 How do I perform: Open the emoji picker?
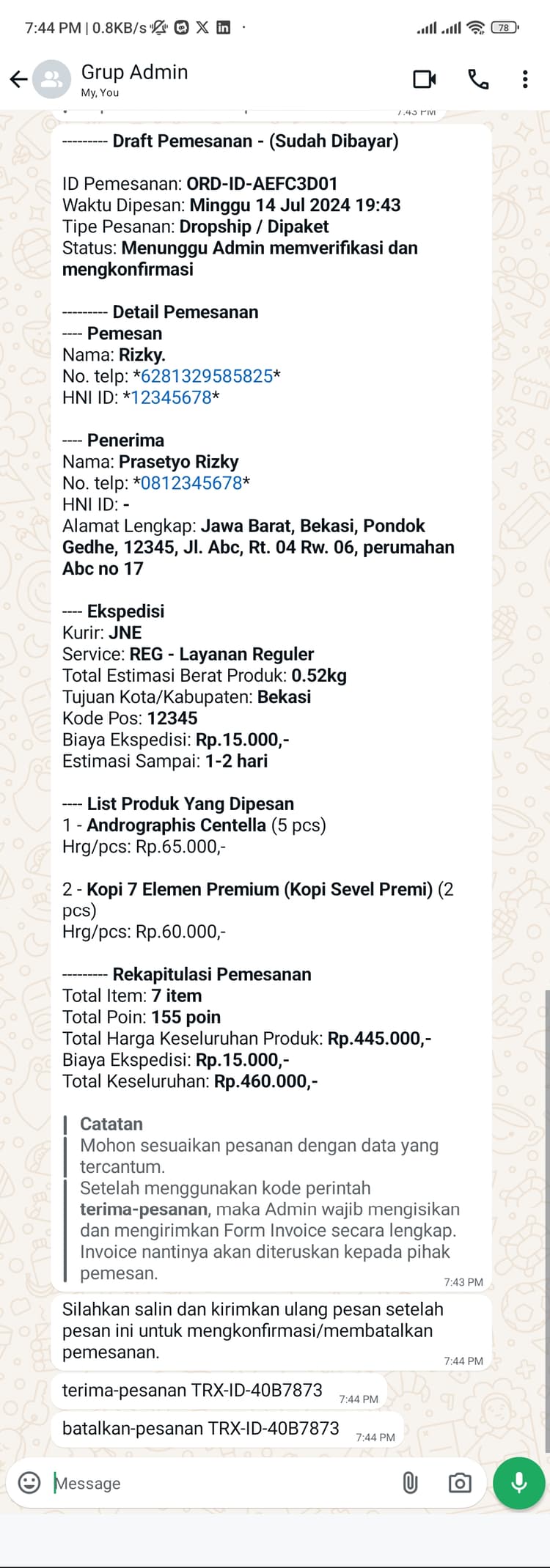29,1482
